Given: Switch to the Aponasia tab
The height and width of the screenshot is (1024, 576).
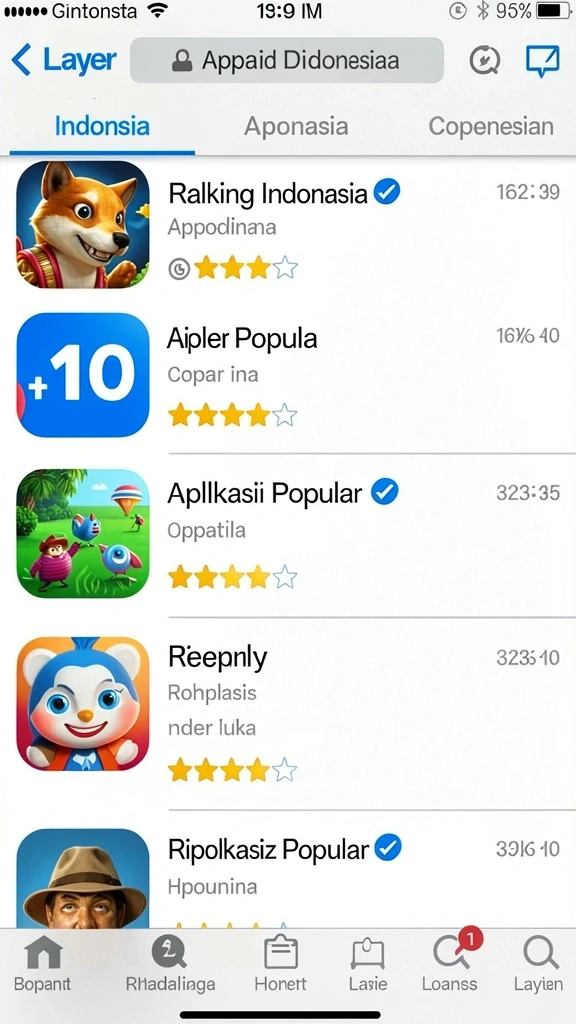Looking at the screenshot, I should click(x=296, y=126).
